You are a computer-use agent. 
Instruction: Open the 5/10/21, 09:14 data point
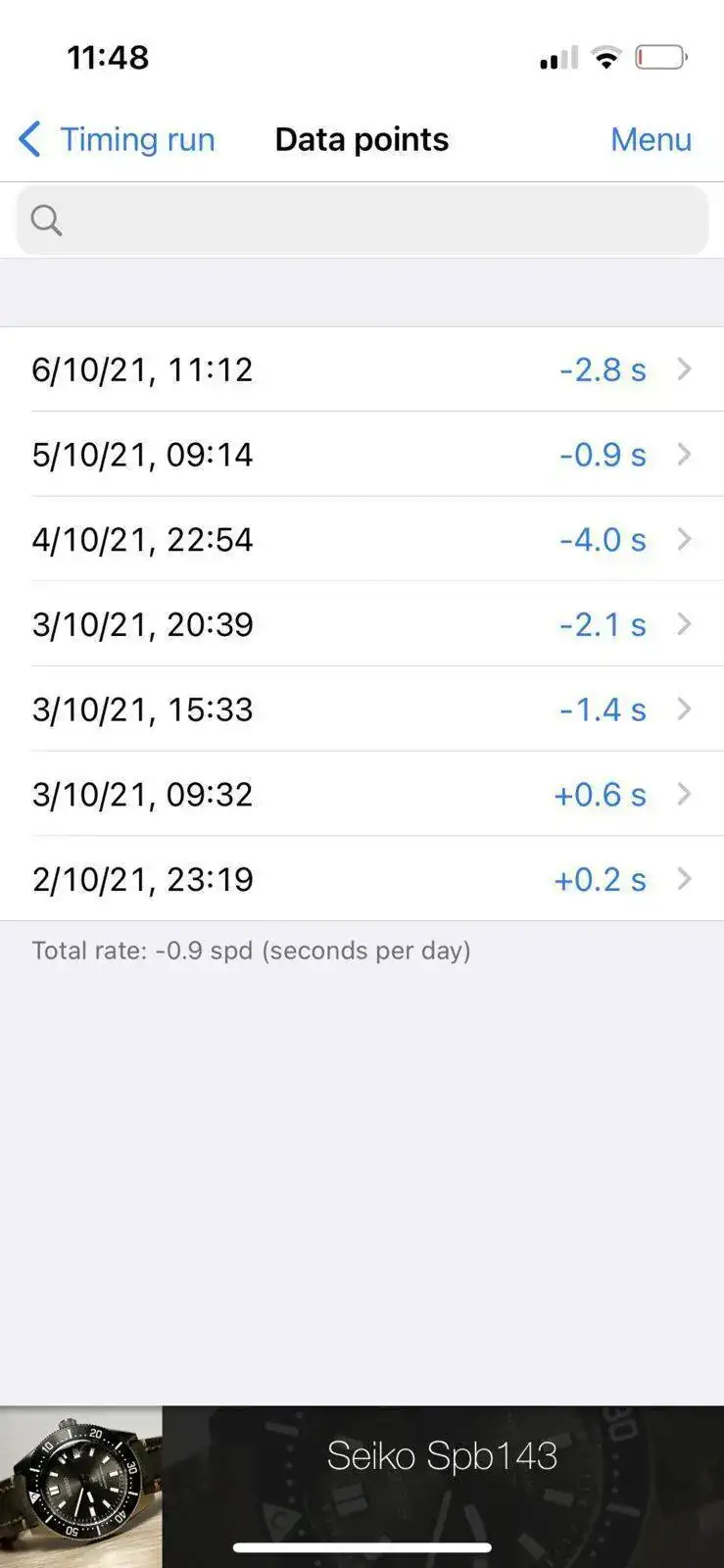coord(362,455)
